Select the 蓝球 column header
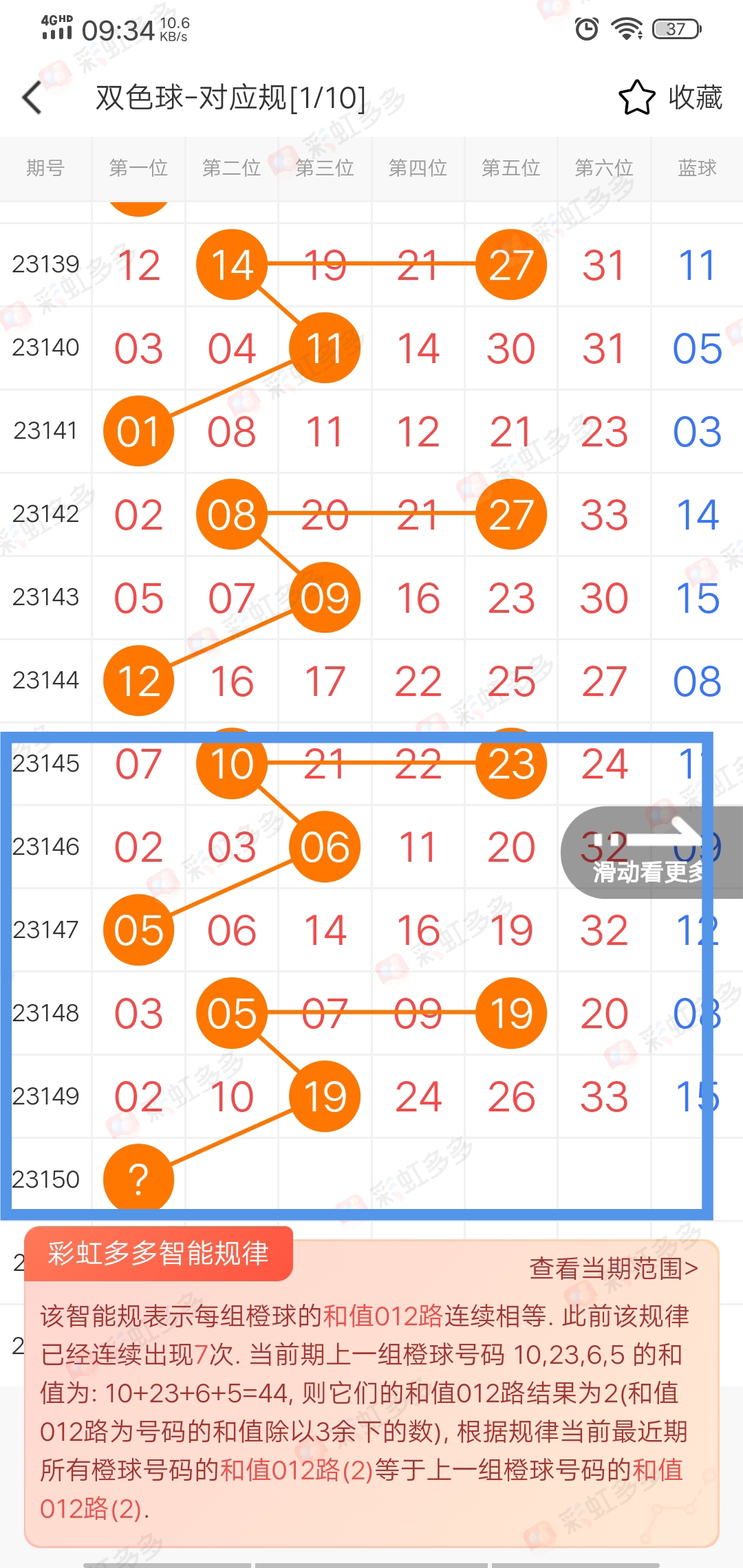743x1568 pixels. coord(696,168)
